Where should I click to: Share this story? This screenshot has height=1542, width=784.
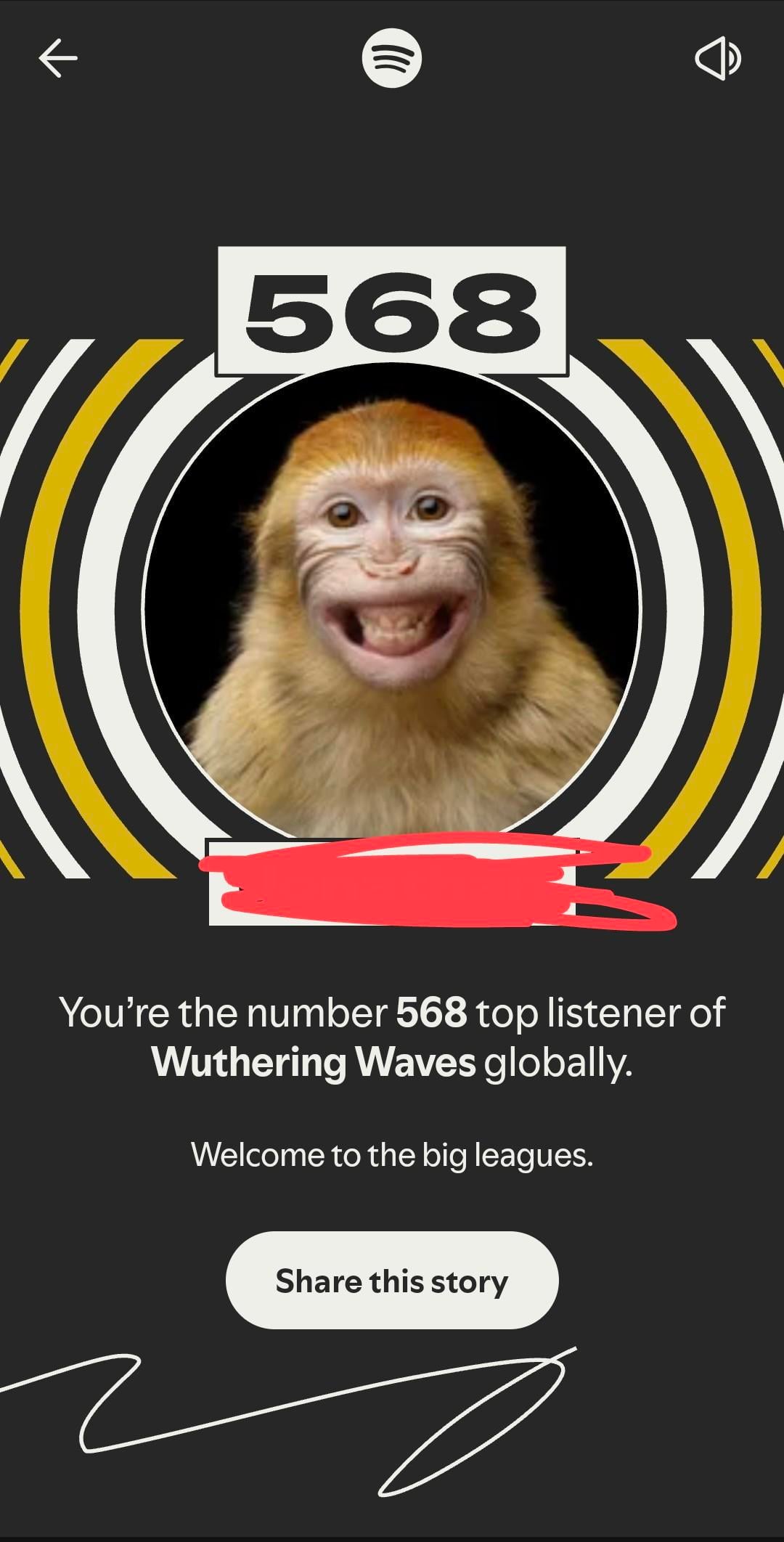pos(392,1281)
